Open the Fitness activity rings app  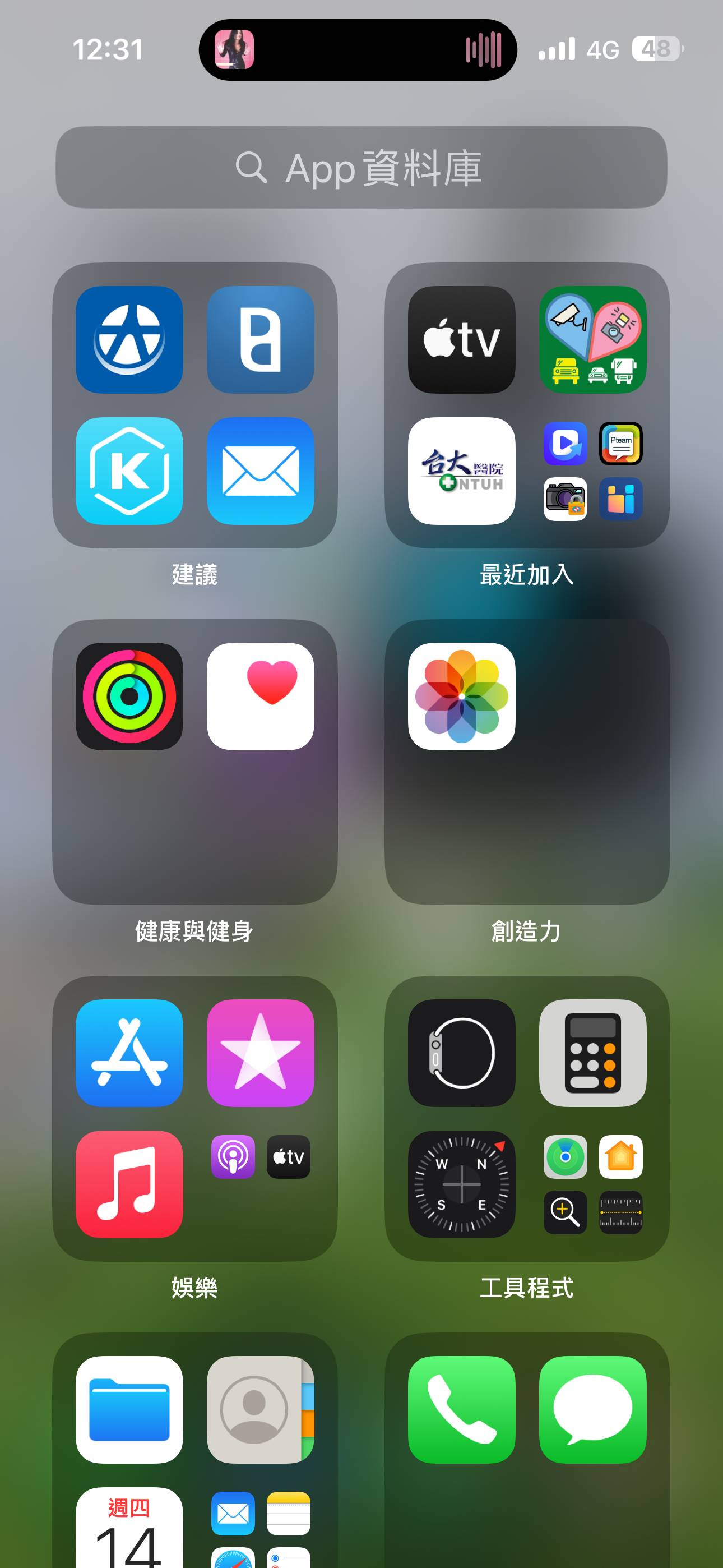[x=129, y=697]
